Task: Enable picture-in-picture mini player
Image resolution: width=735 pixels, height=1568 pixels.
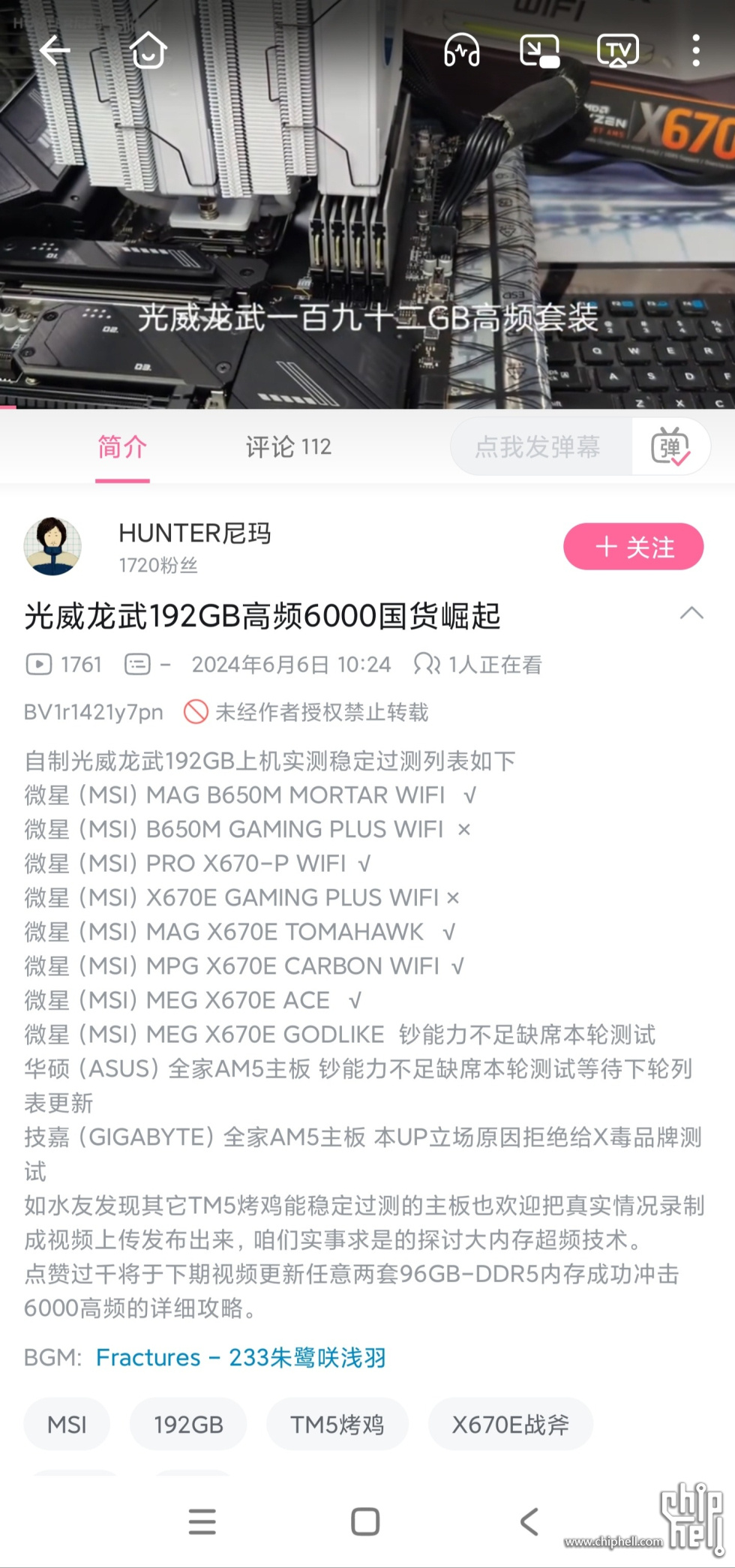Action: (539, 50)
